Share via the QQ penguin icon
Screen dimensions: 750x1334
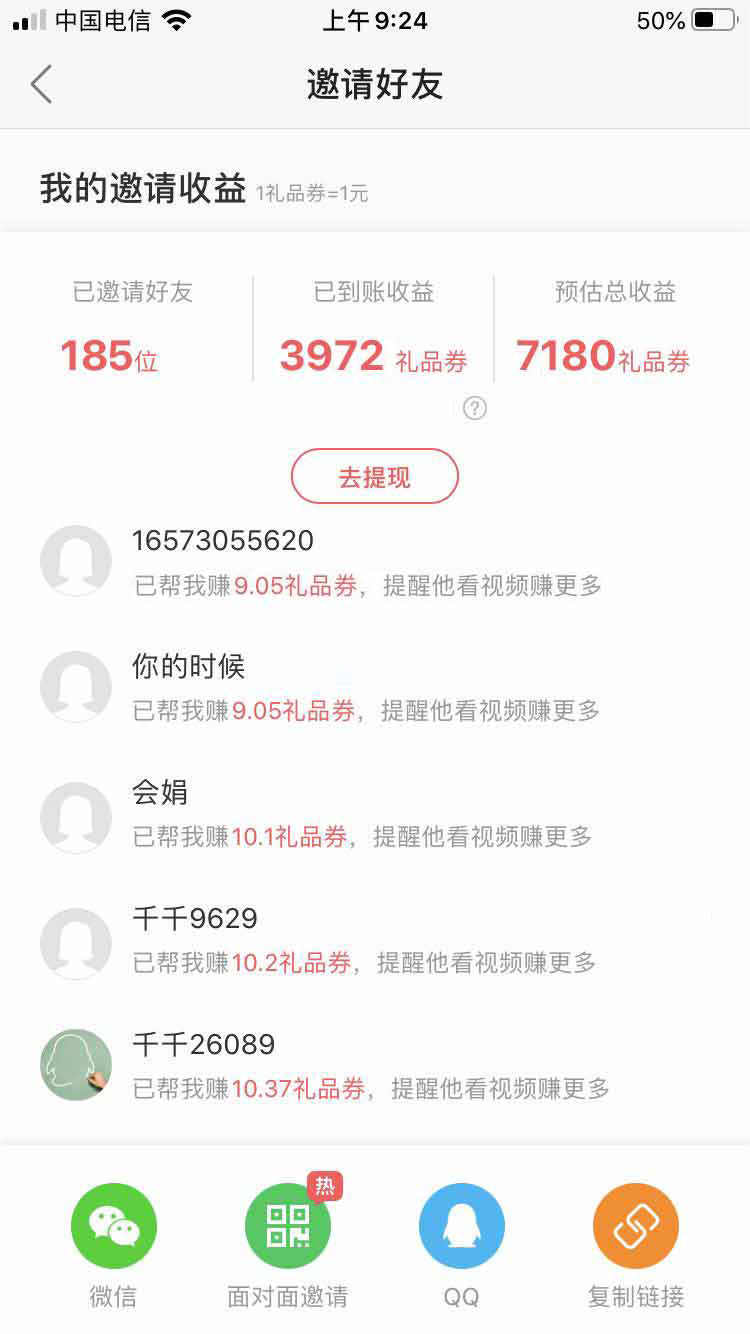[x=462, y=1225]
